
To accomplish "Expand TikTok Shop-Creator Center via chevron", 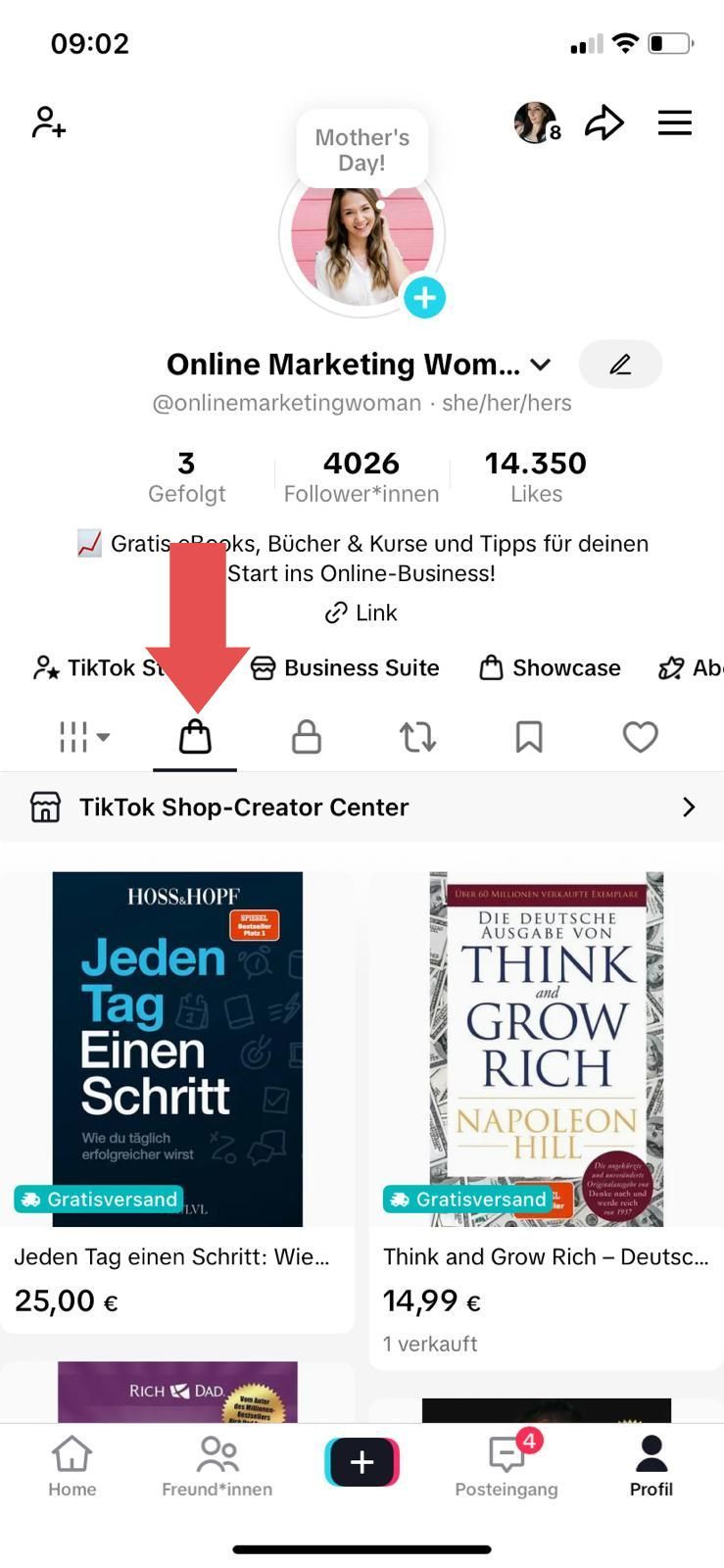I will tap(689, 807).
